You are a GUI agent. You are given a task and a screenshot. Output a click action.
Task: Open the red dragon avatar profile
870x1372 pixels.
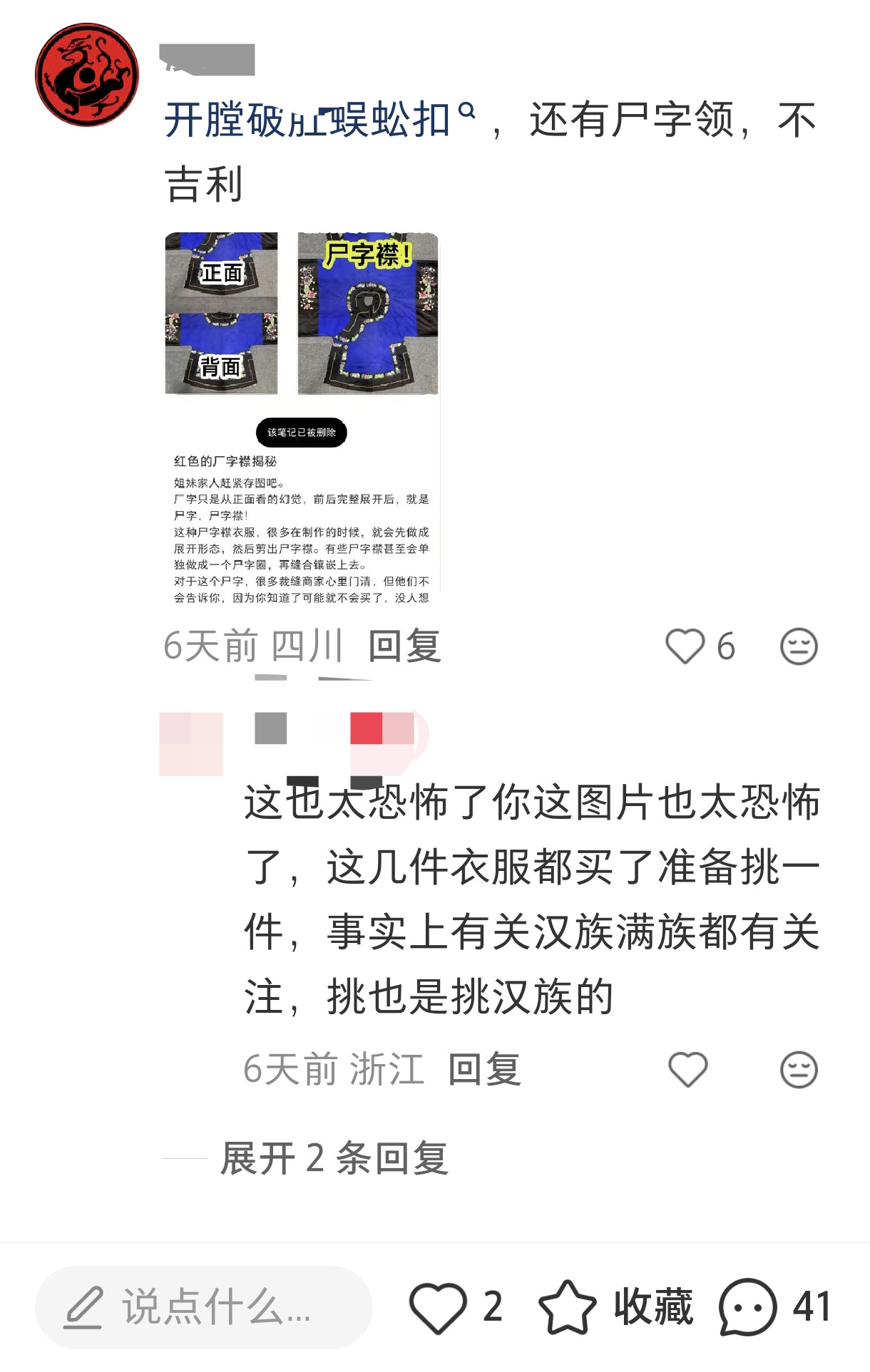tap(87, 75)
